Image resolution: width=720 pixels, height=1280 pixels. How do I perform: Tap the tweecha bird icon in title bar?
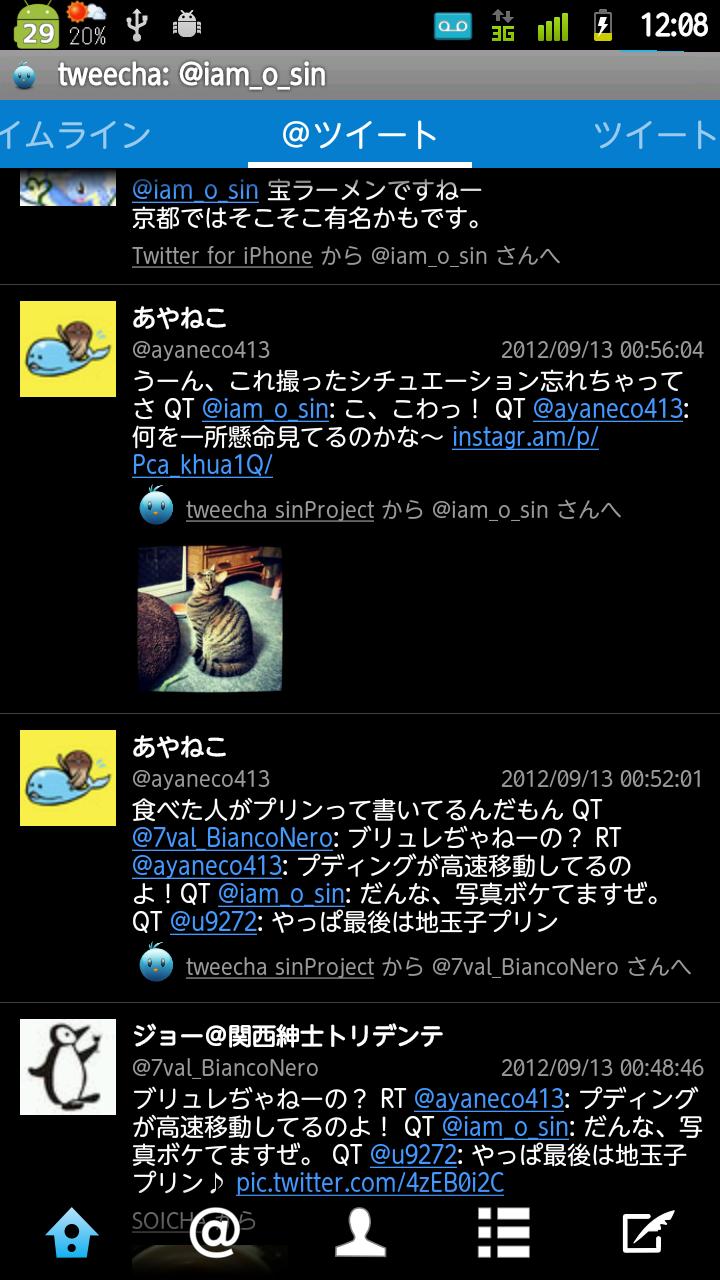tap(25, 71)
